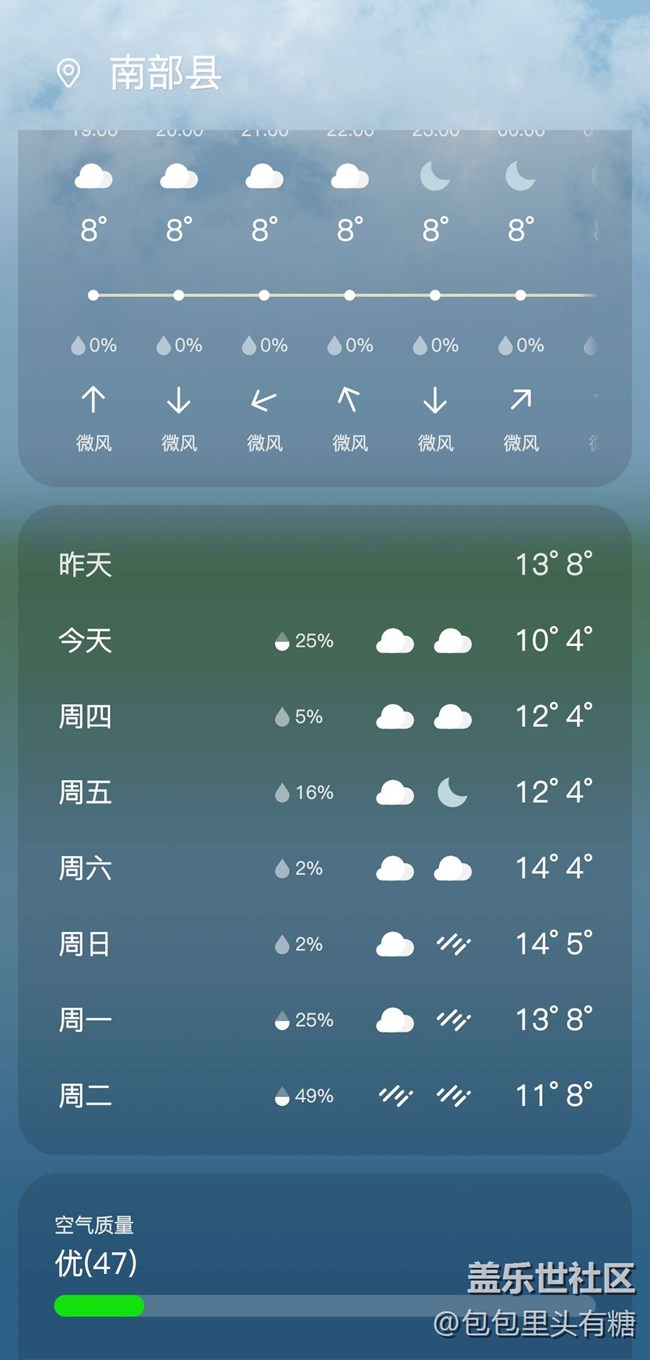Show 周日 forecast details
This screenshot has height=1360, width=650.
pyautogui.click(x=324, y=944)
